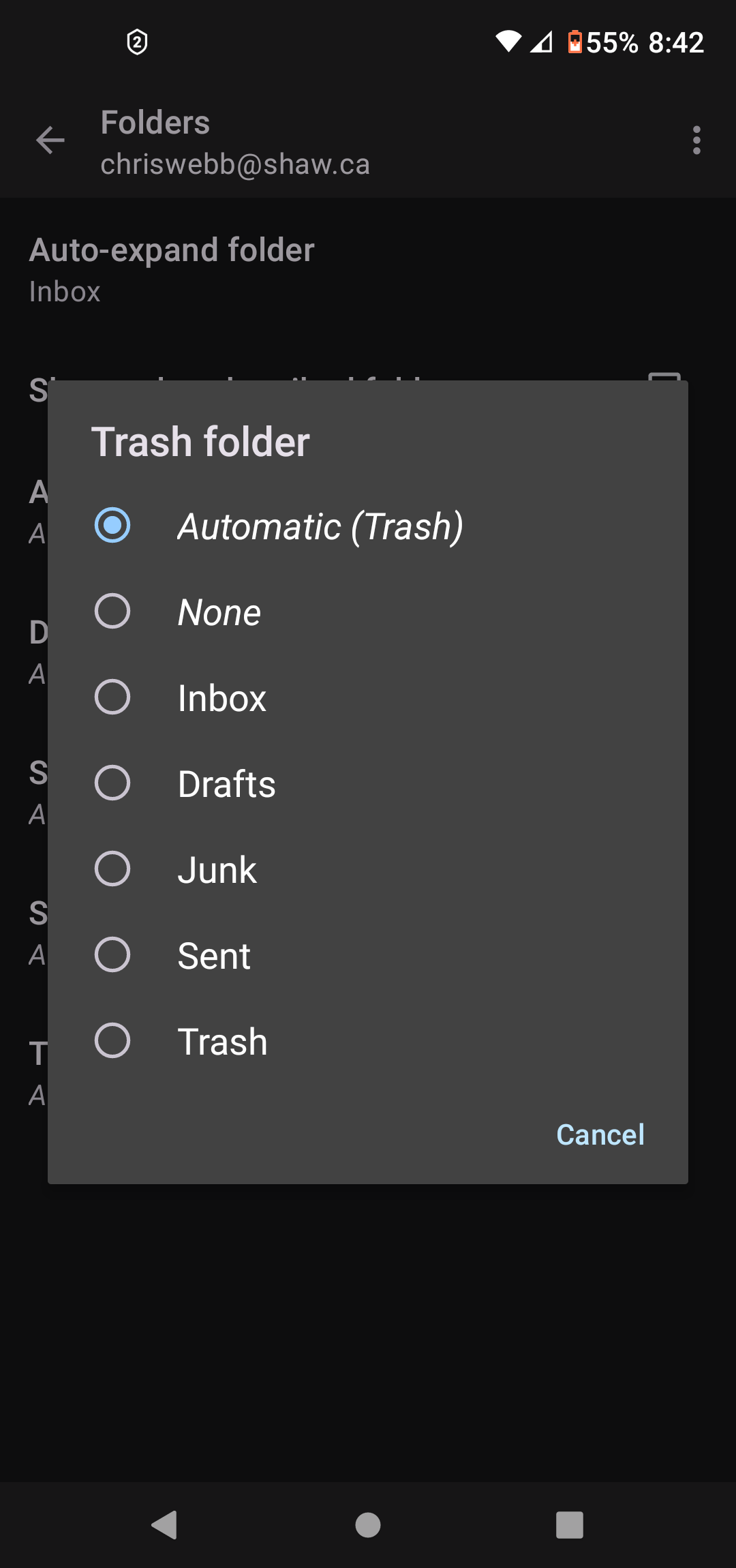This screenshot has height=1568, width=736.
Task: Choose Sent as the trash folder
Action: tap(368, 955)
